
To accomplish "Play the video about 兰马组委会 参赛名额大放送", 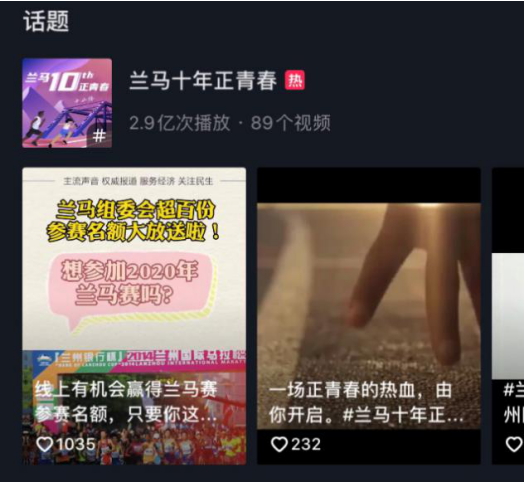I will pos(134,316).
